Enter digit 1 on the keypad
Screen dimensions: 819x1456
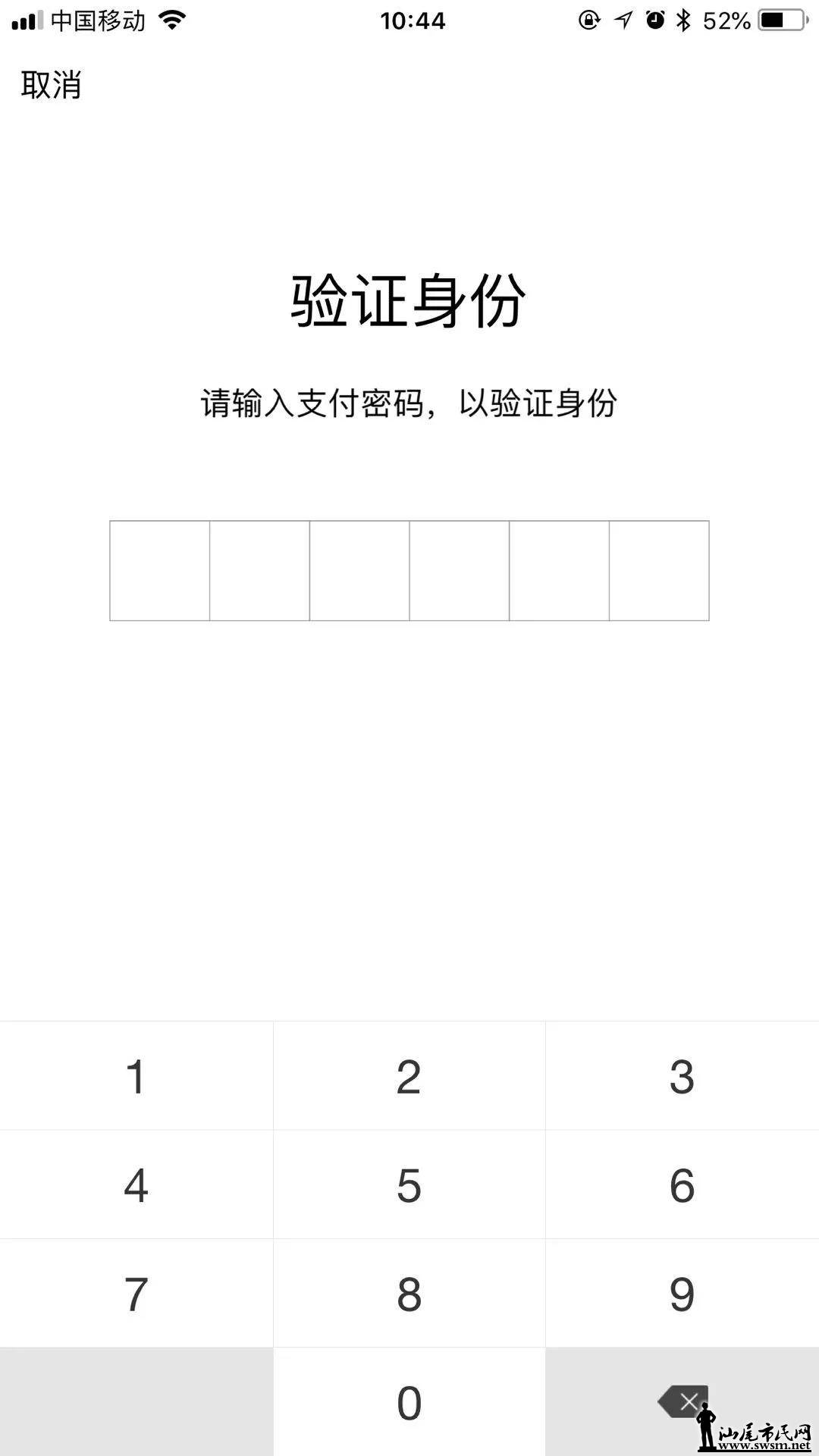coord(136,1076)
